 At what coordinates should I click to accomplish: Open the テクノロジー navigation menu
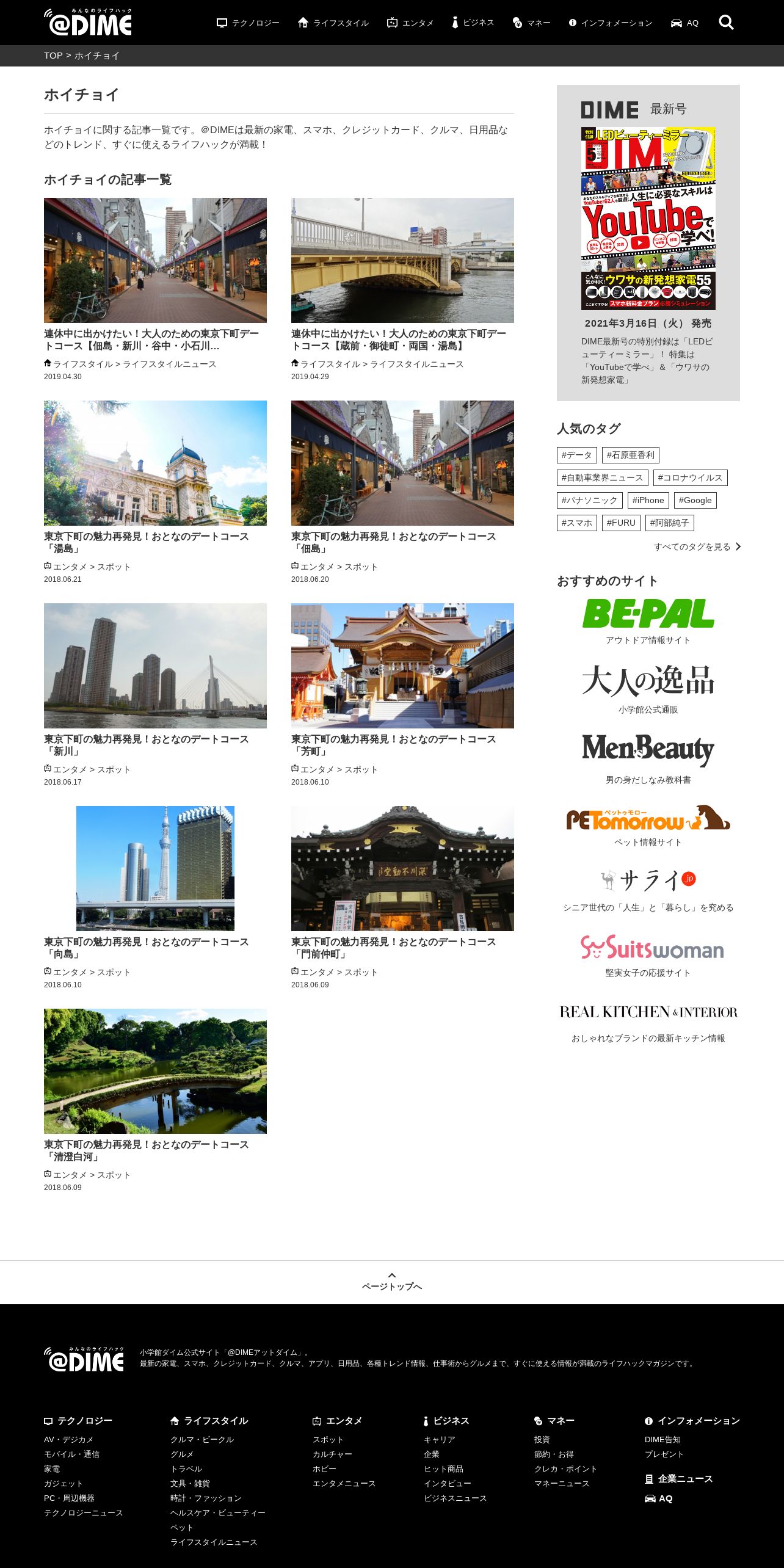248,23
